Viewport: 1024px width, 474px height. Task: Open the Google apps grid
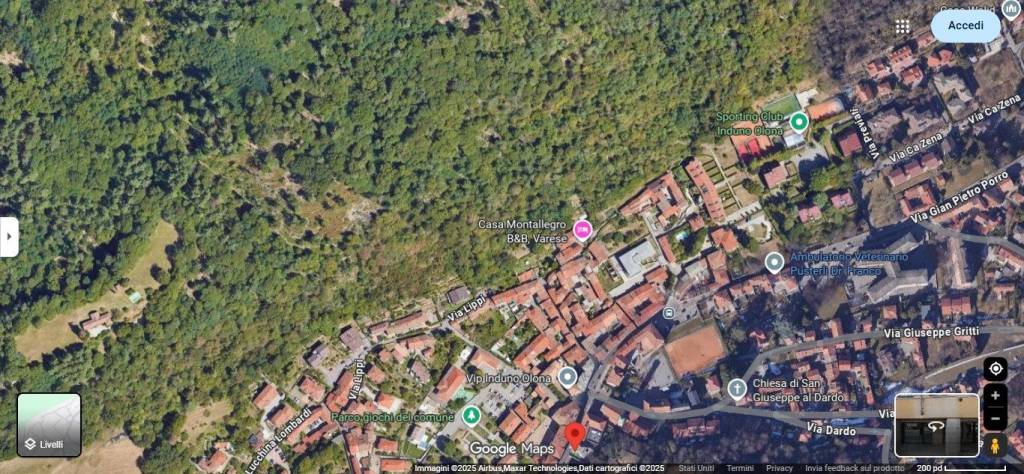coord(903,26)
